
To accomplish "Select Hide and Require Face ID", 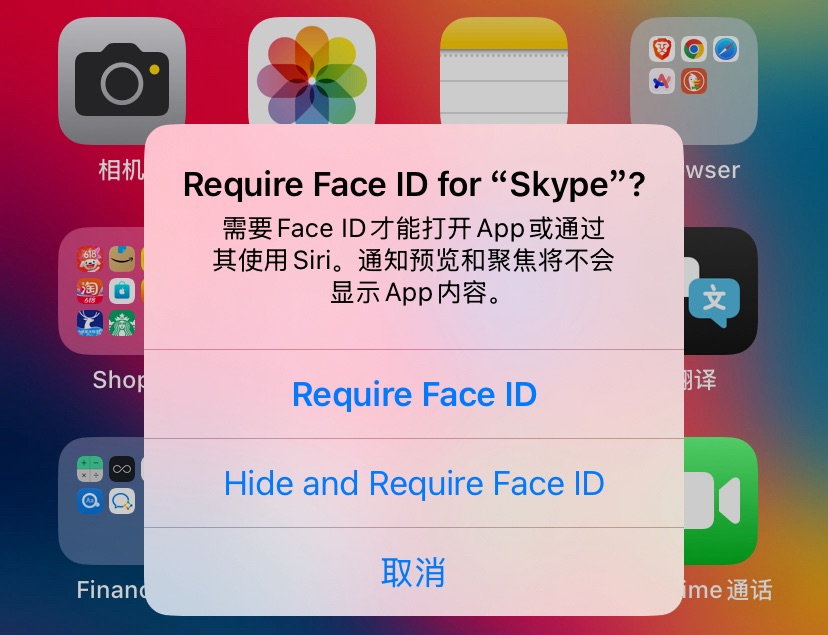I will pos(414,484).
